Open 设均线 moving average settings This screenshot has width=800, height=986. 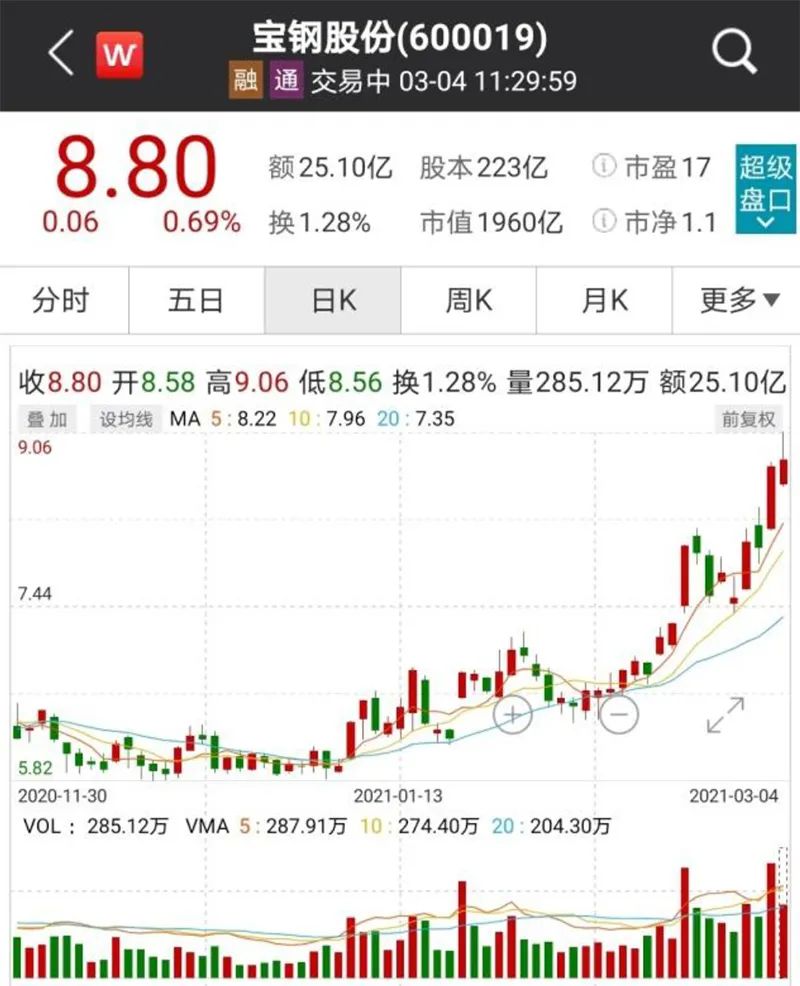125,419
